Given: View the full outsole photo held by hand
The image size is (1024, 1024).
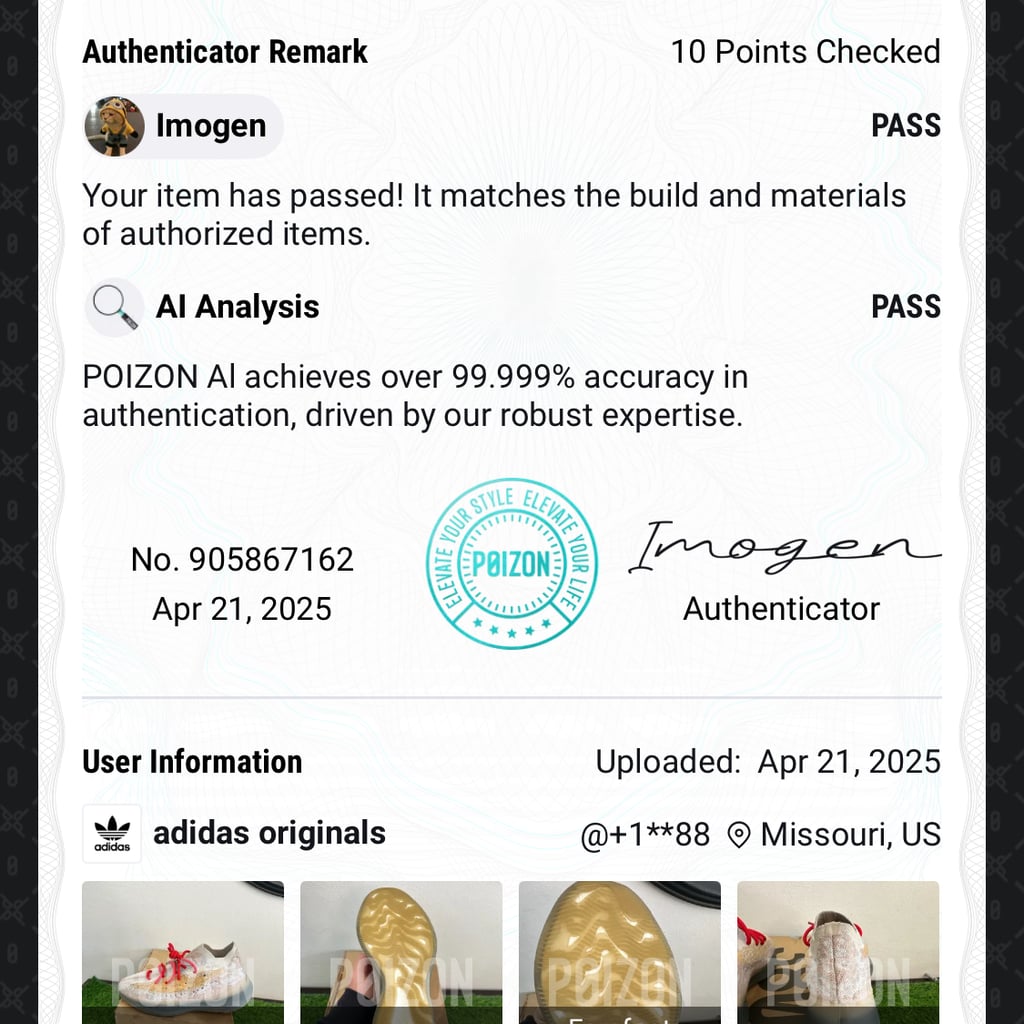Looking at the screenshot, I should (x=401, y=950).
